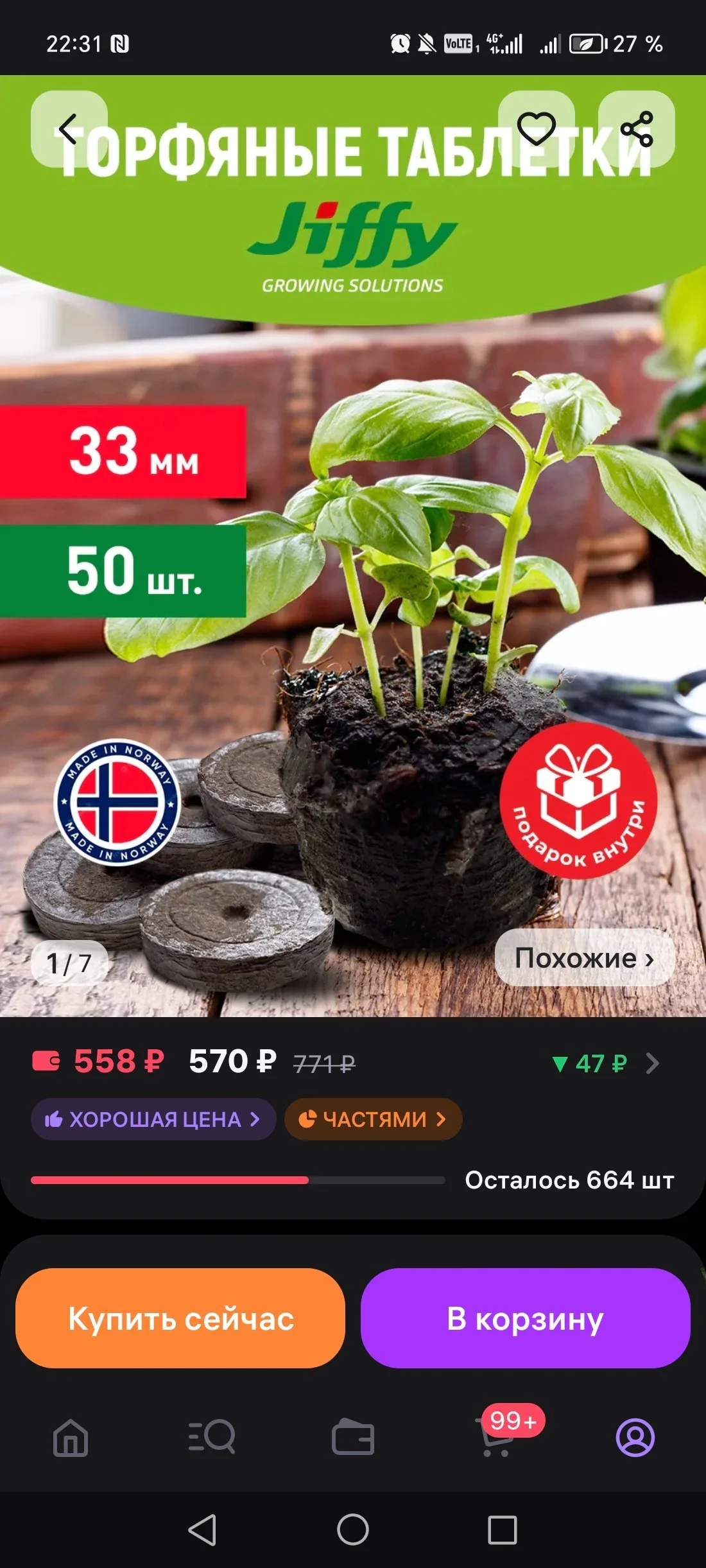Share the product via the share icon
This screenshot has width=706, height=1568.
(637, 128)
